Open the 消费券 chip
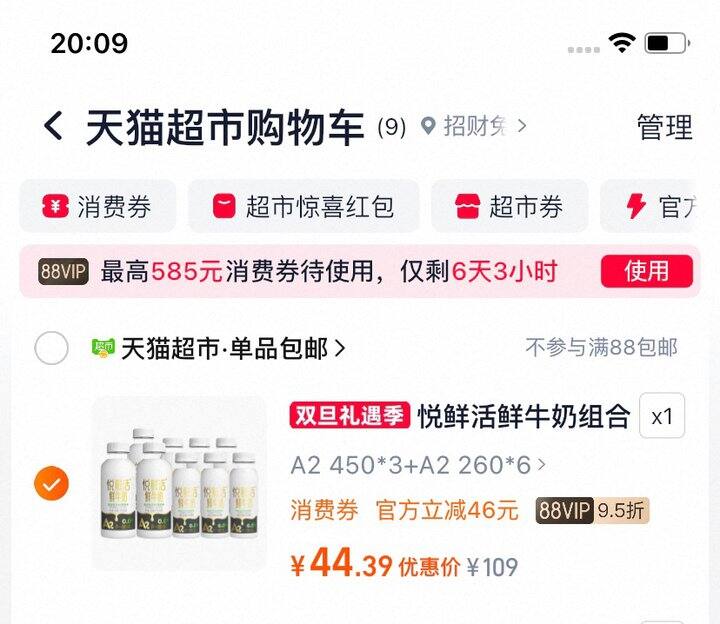The image size is (720, 624). 98,207
